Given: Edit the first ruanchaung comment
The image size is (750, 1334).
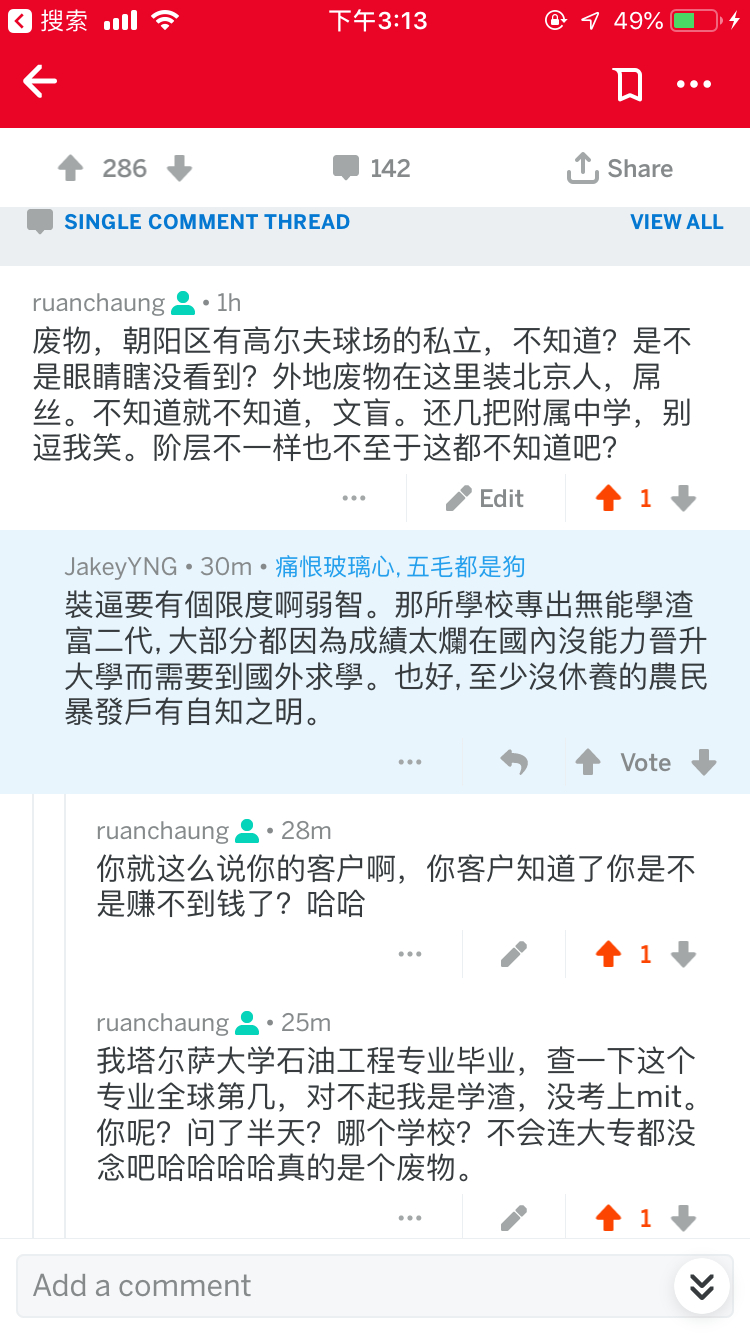Looking at the screenshot, I should 485,498.
